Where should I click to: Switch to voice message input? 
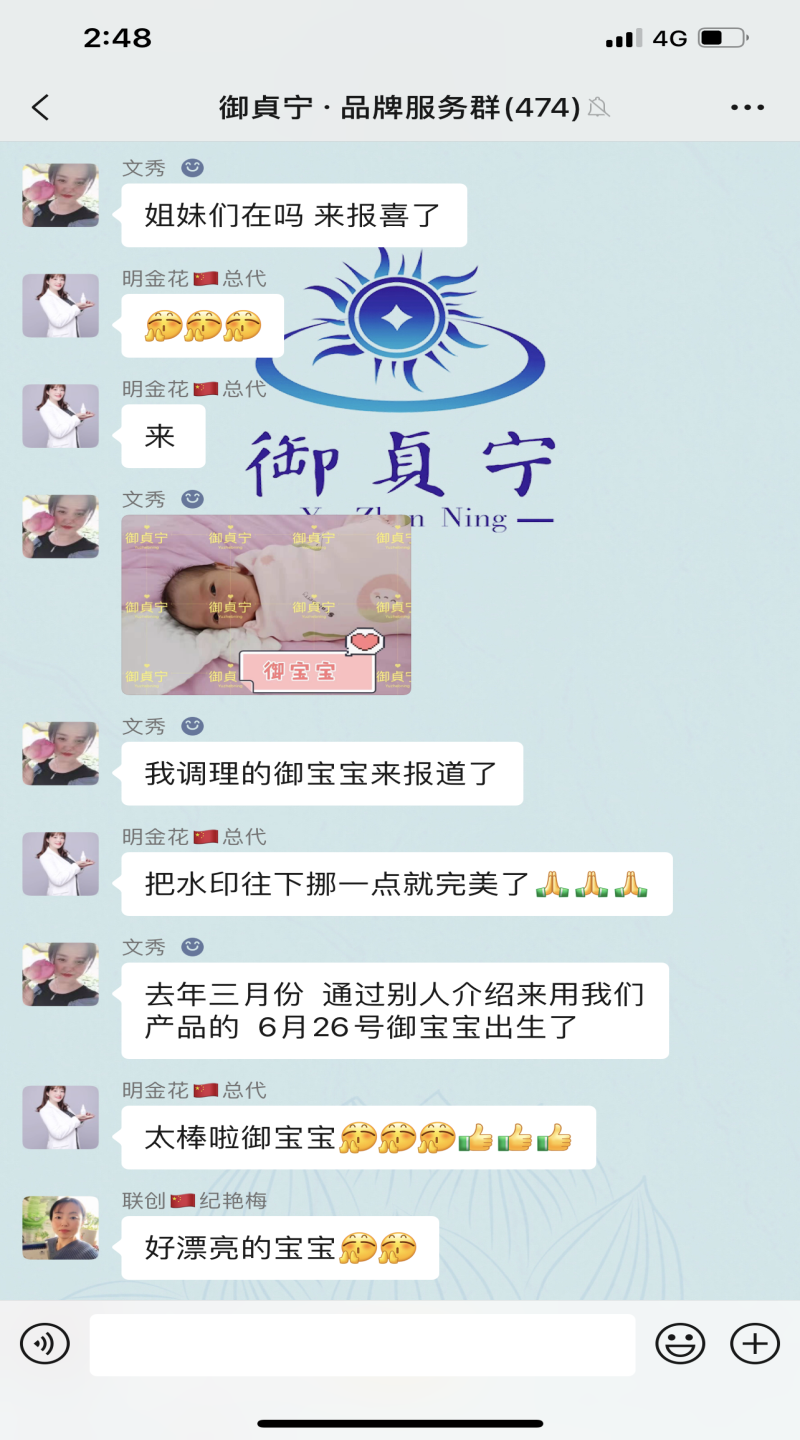pos(45,1344)
